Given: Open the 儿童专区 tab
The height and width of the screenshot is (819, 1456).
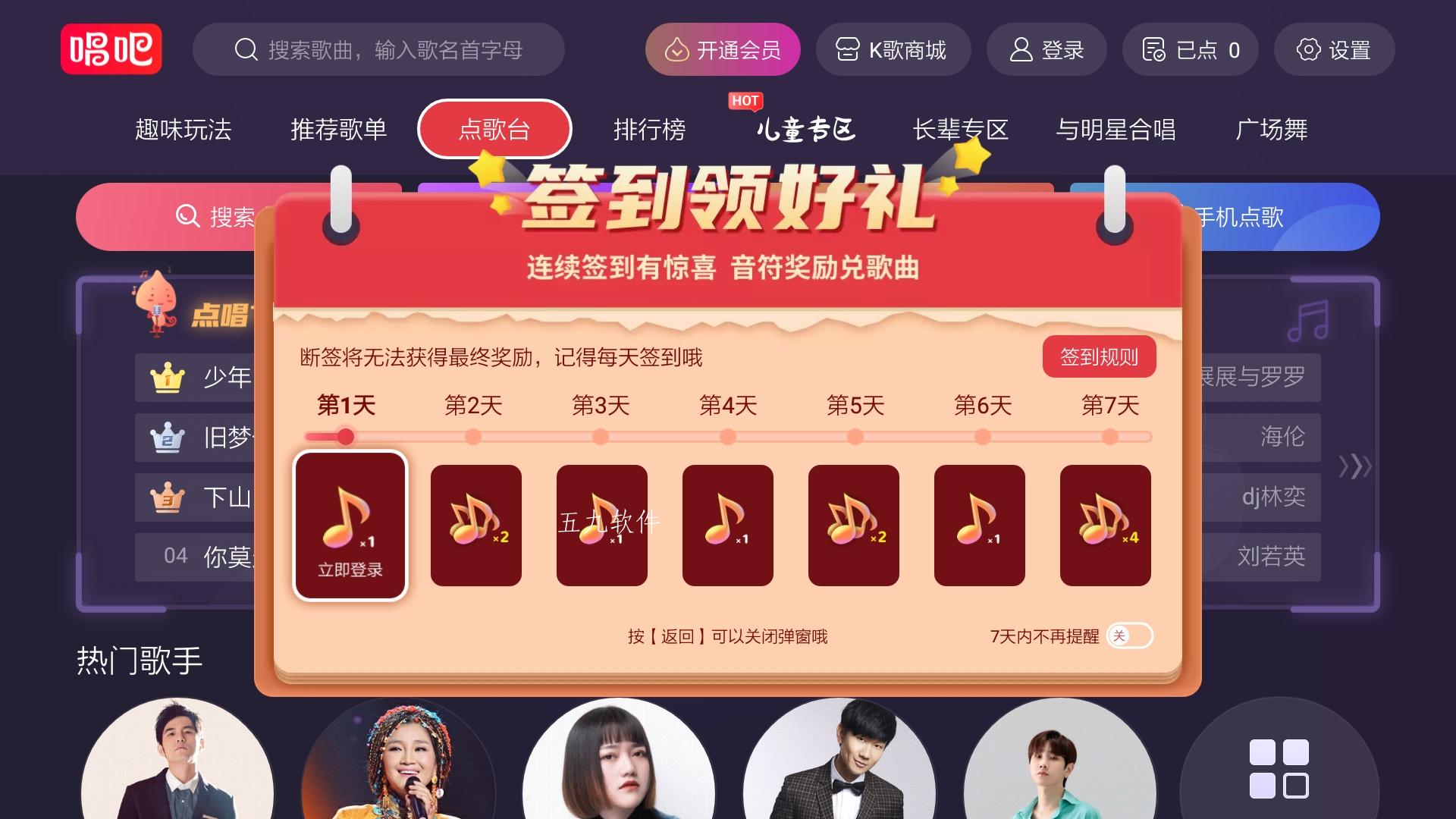Looking at the screenshot, I should coord(805,130).
